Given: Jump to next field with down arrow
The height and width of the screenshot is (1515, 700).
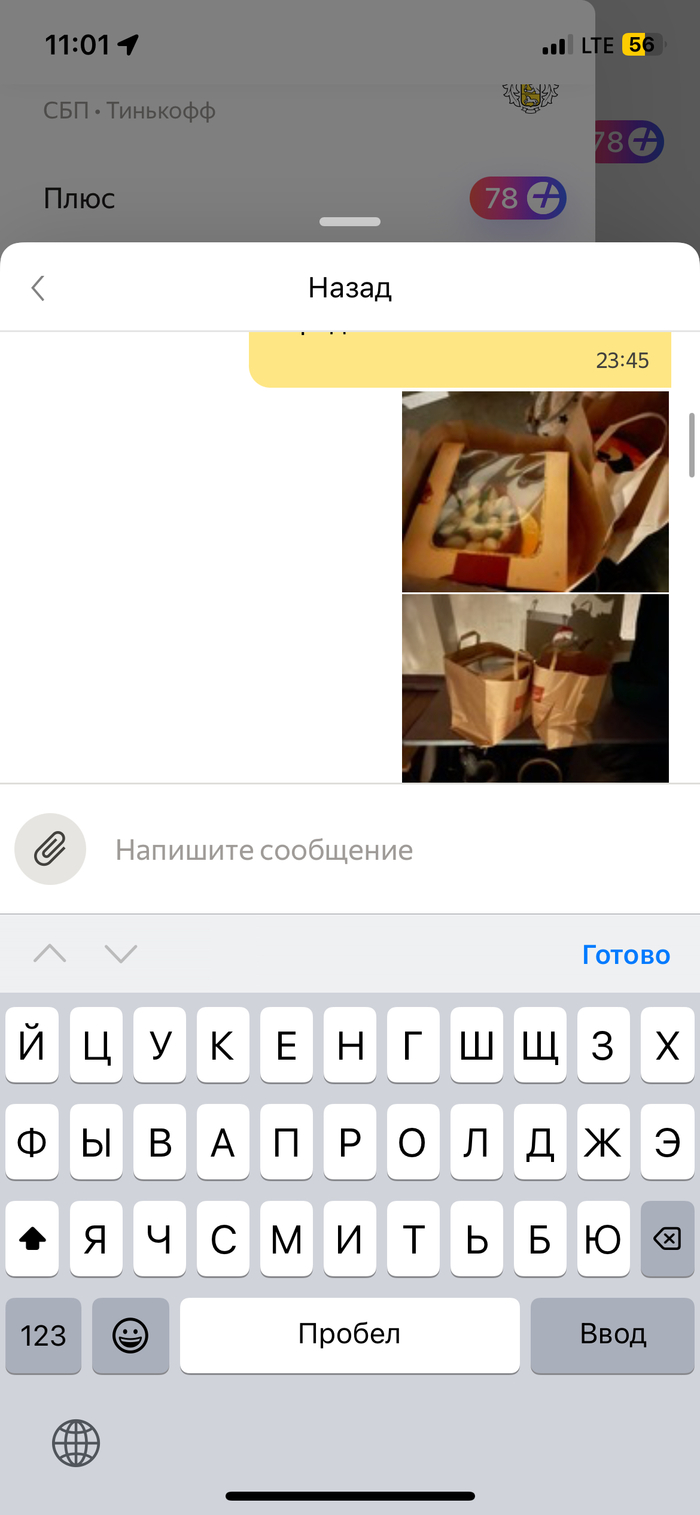Looking at the screenshot, I should tap(121, 954).
